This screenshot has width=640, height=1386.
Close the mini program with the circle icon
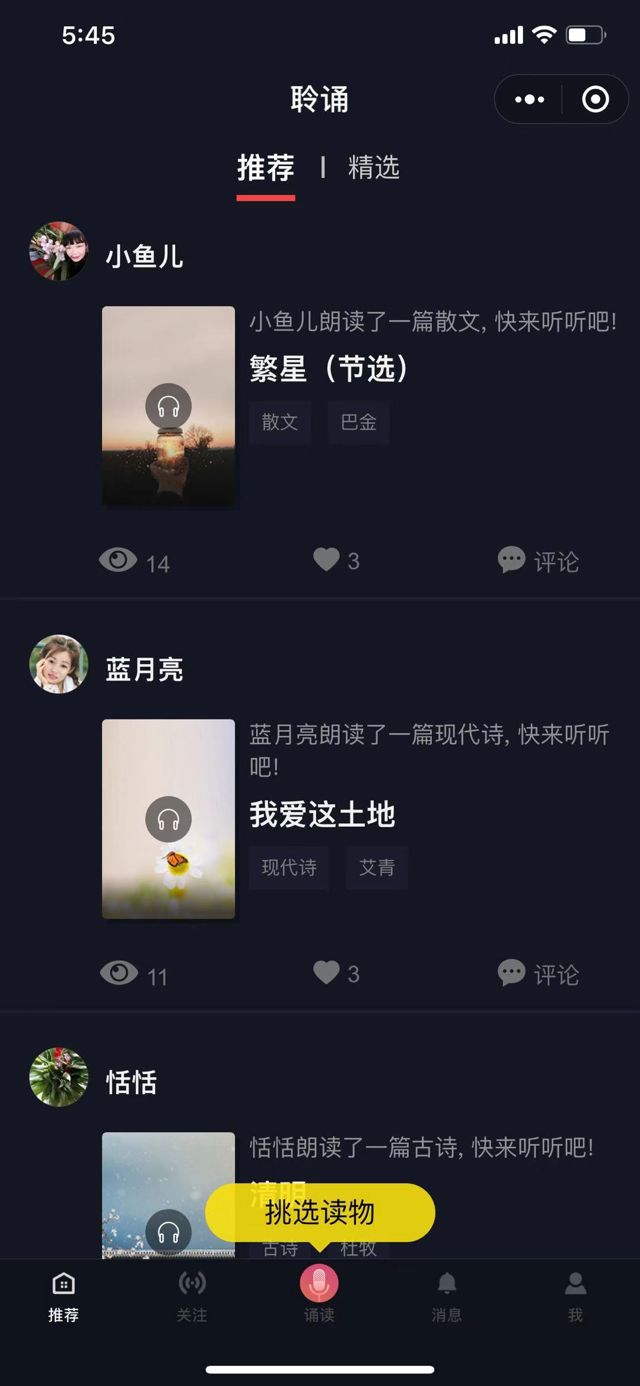coord(595,99)
